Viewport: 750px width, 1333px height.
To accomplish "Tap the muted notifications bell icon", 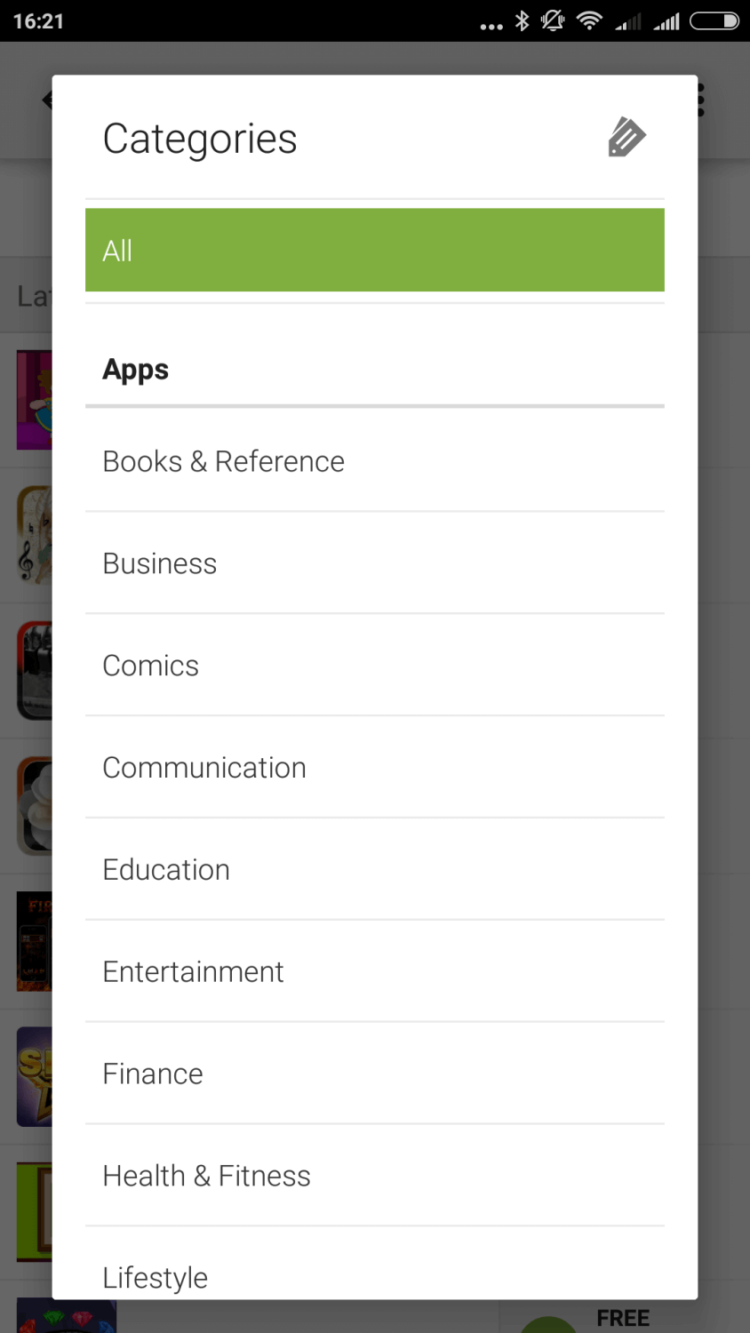I will [552, 20].
